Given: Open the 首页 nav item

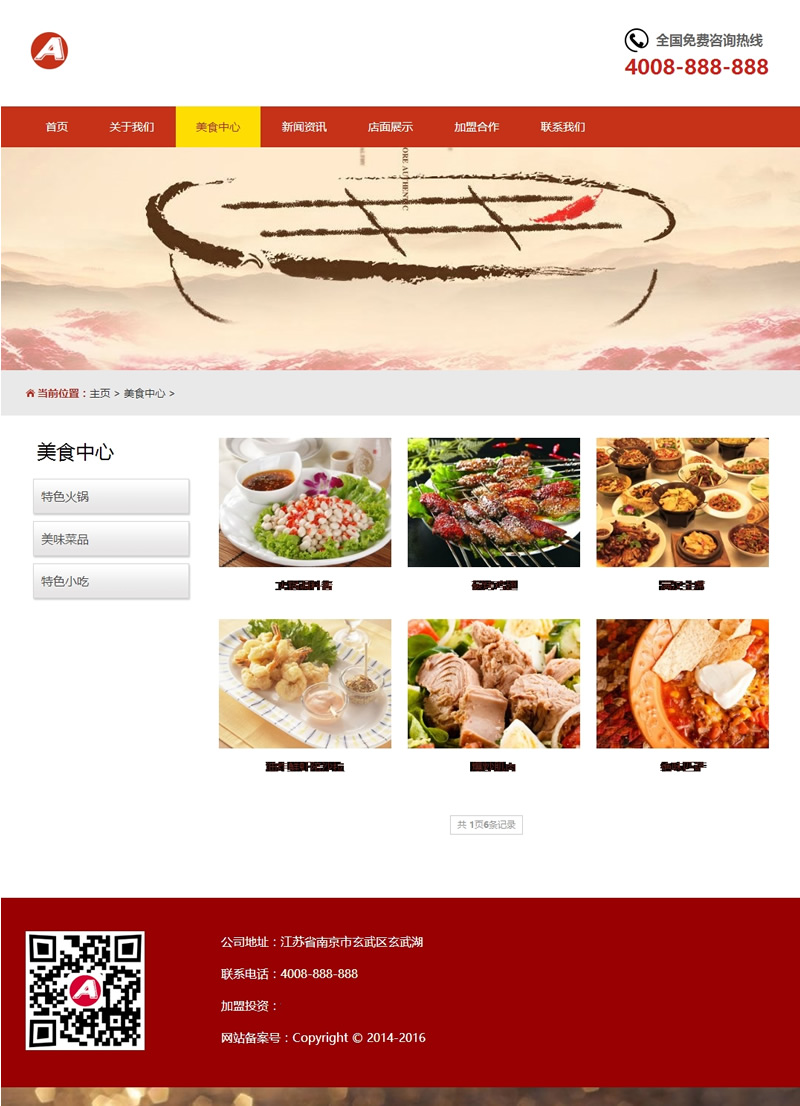Looking at the screenshot, I should tap(57, 127).
